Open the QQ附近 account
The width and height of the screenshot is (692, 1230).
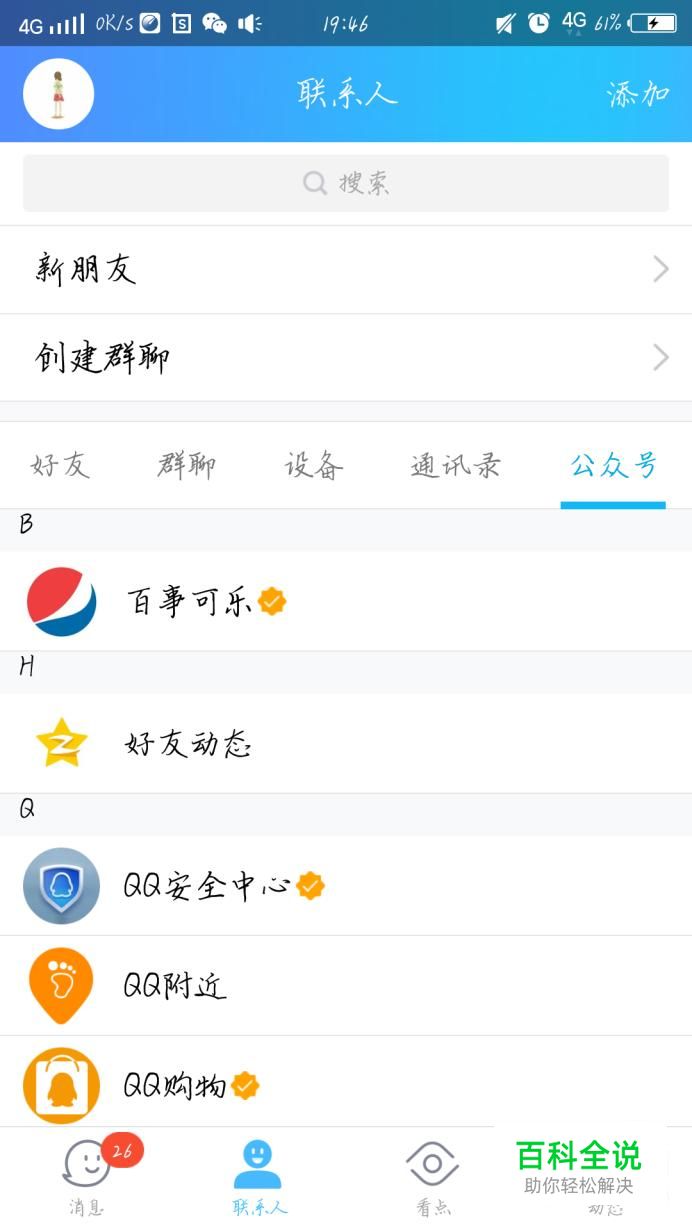346,986
